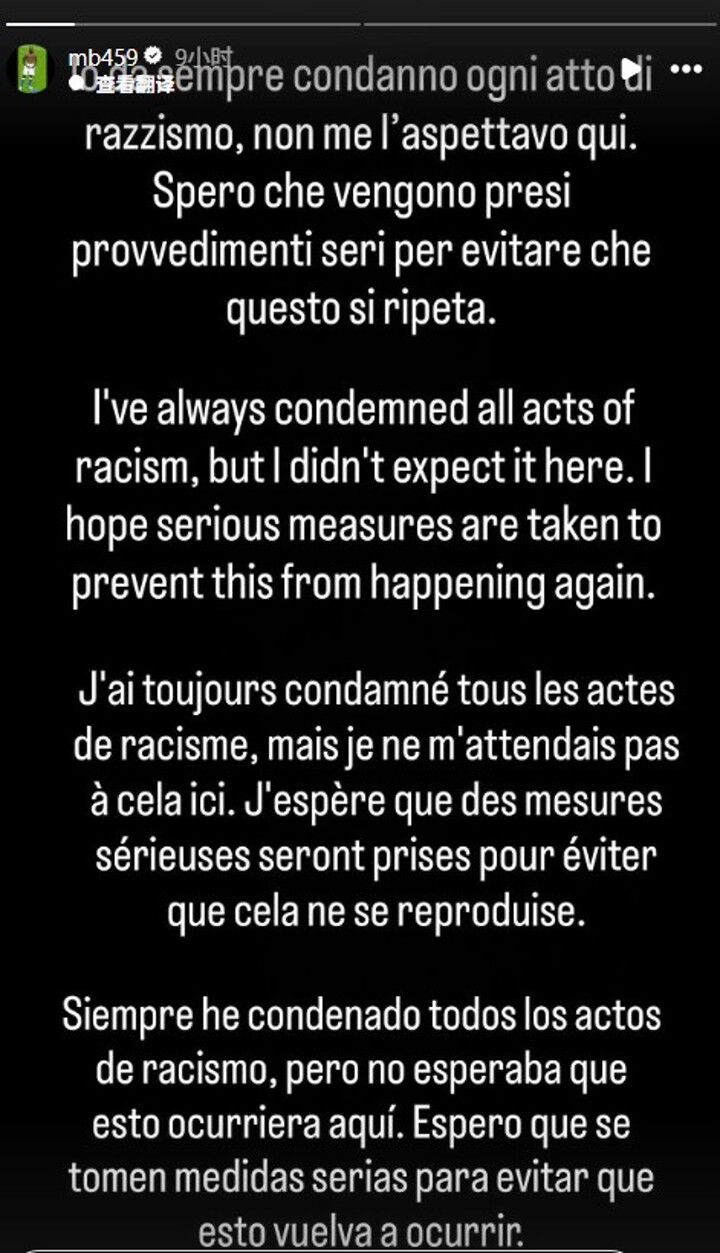Viewport: 720px width, 1253px height.
Task: Tap the story play/pause control
Action: coord(631,69)
